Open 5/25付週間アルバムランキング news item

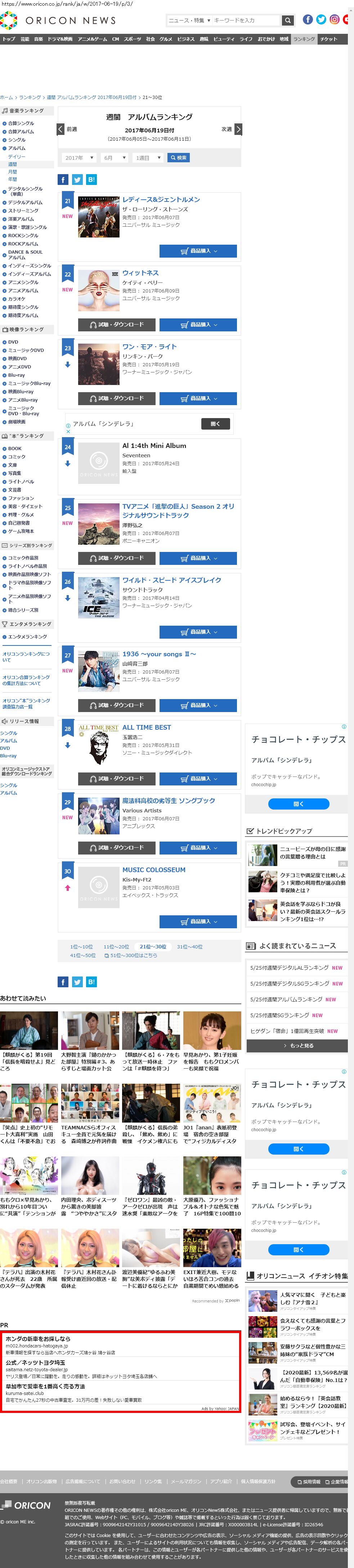tap(289, 999)
